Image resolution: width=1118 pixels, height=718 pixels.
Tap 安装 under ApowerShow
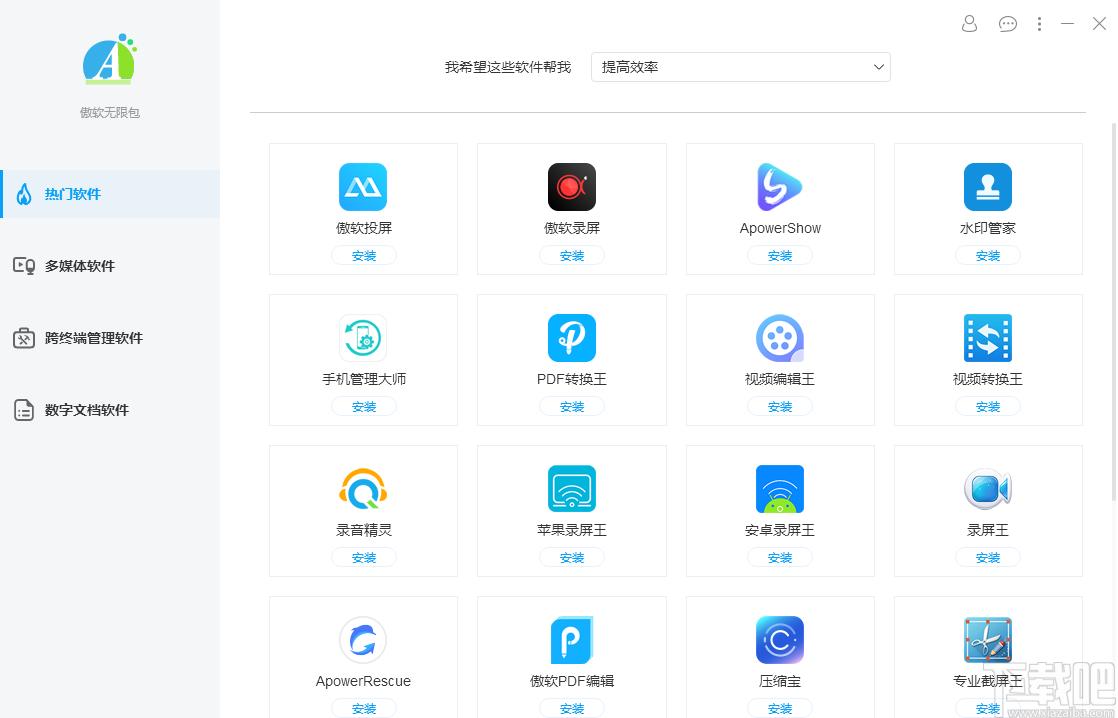point(780,256)
